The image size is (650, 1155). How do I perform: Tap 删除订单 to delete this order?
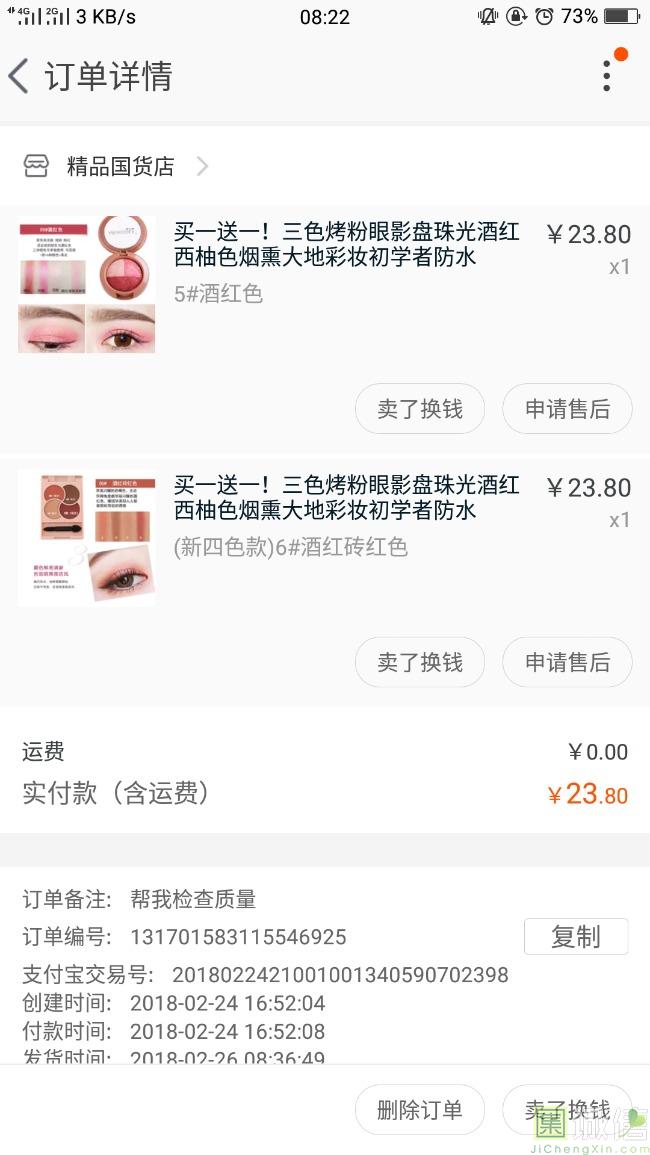pos(420,1110)
